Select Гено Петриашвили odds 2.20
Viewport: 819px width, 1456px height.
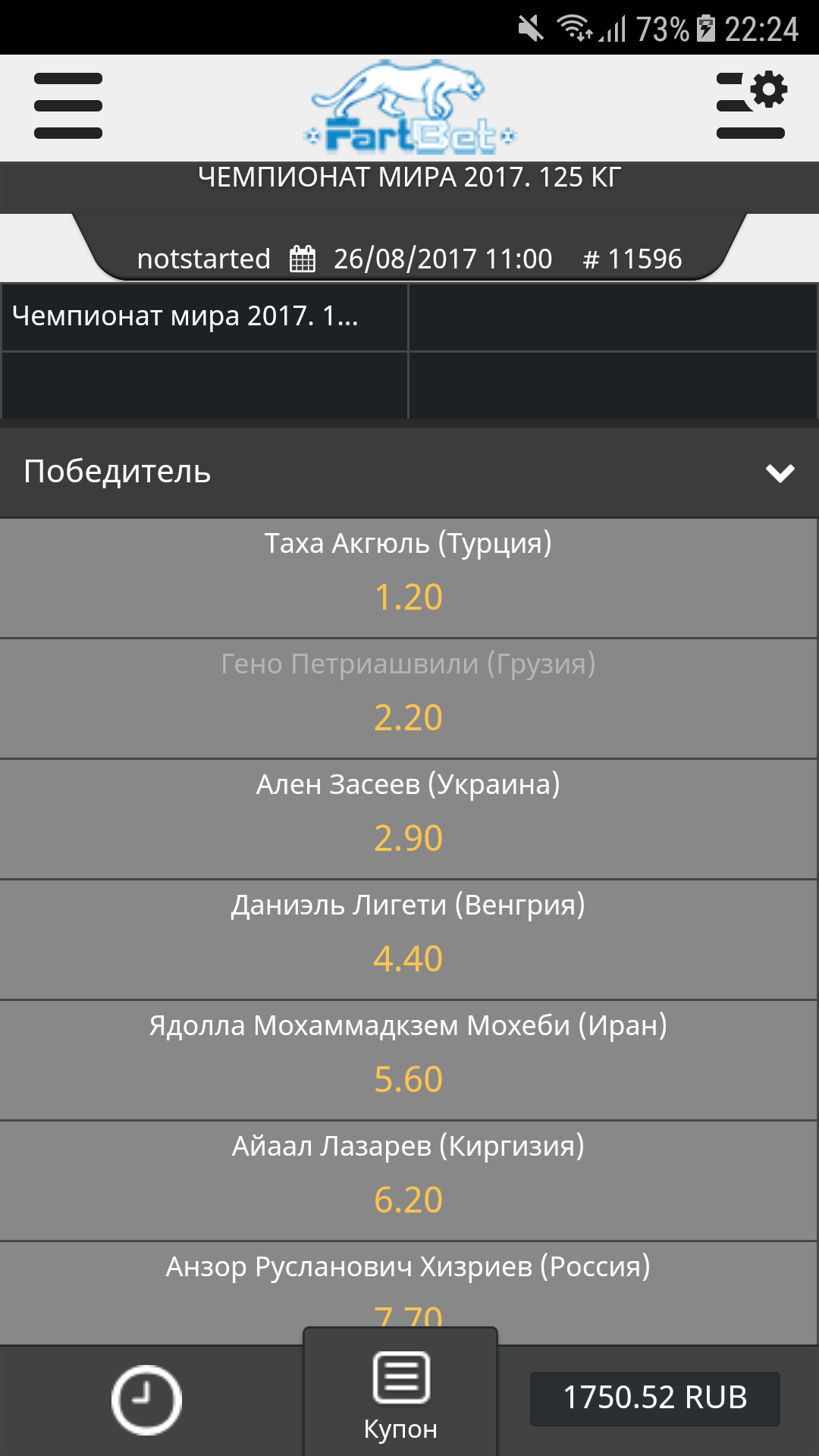pos(409,698)
